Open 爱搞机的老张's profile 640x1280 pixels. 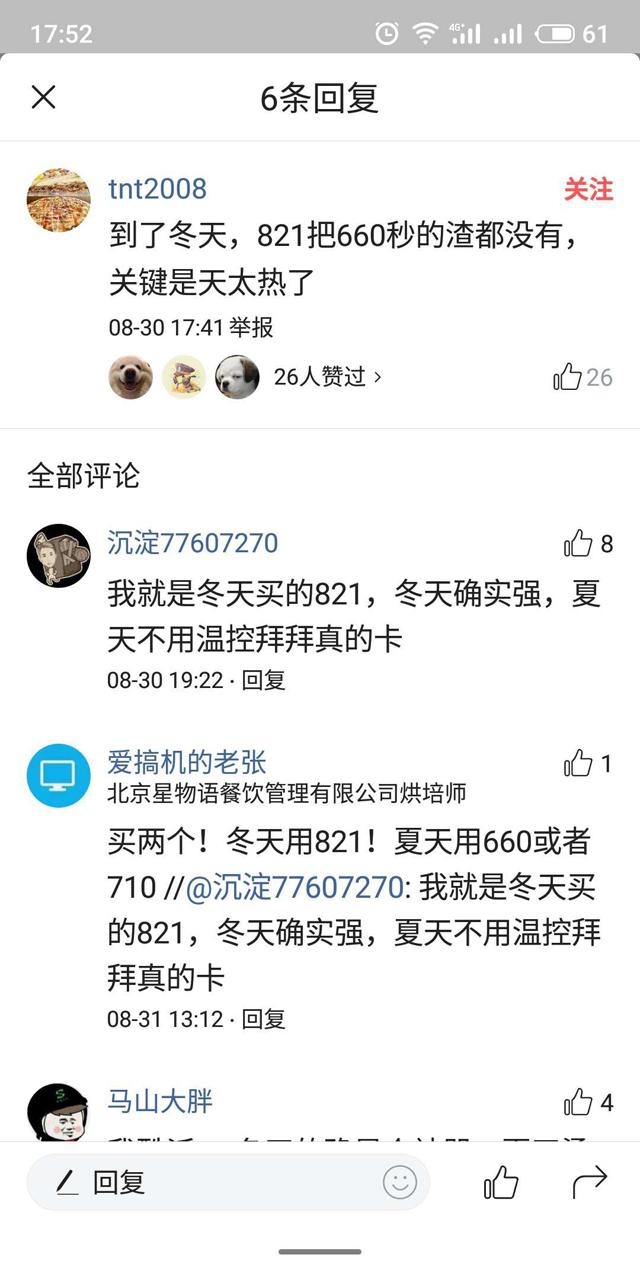point(187,762)
